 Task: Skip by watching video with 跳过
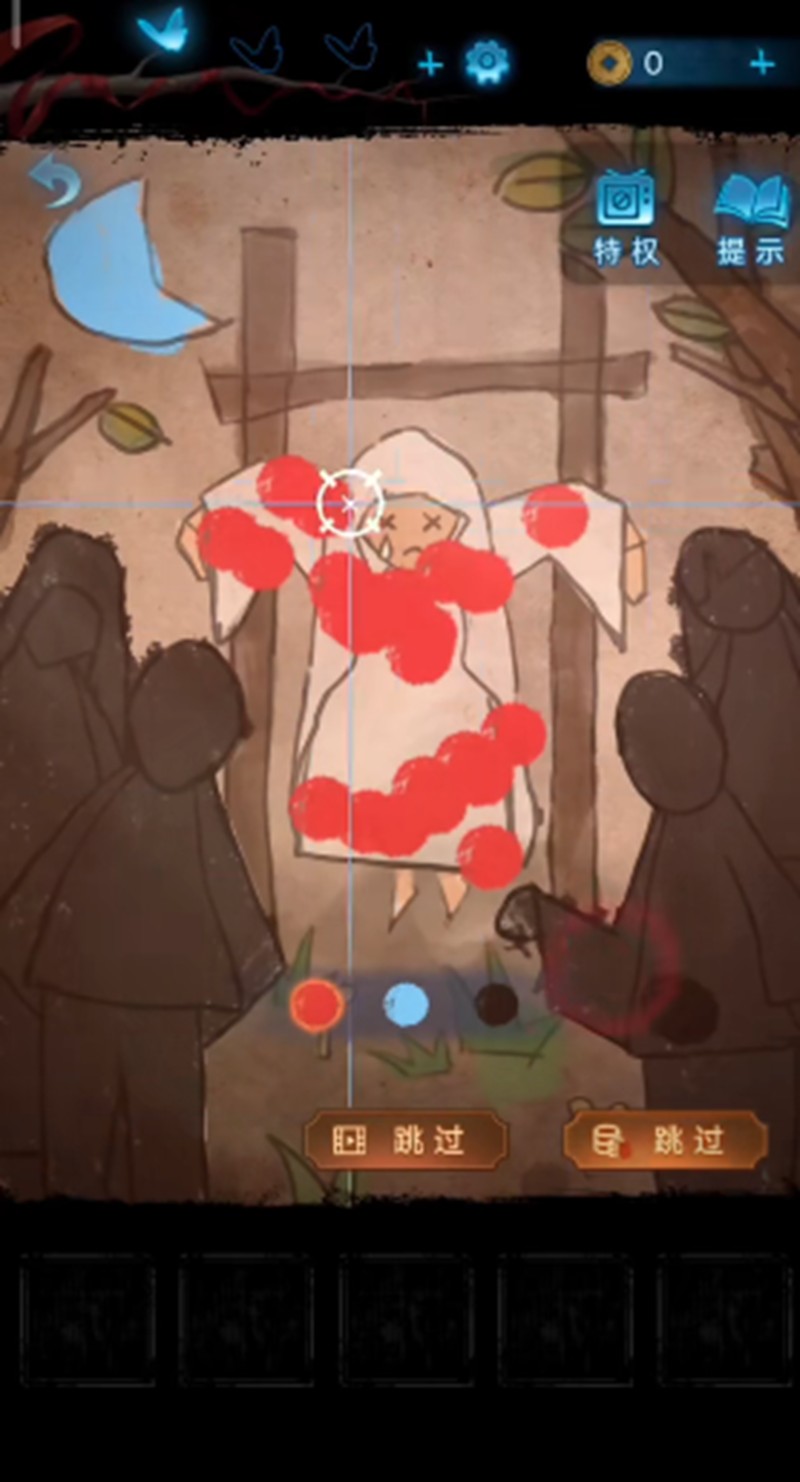(406, 1140)
